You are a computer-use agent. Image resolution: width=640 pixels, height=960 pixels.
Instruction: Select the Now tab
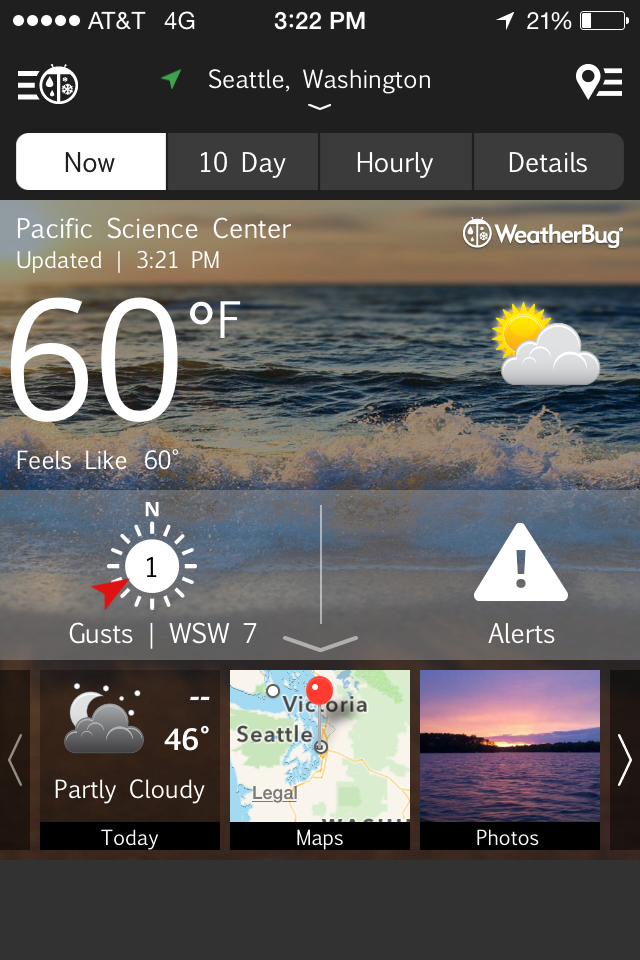click(90, 162)
